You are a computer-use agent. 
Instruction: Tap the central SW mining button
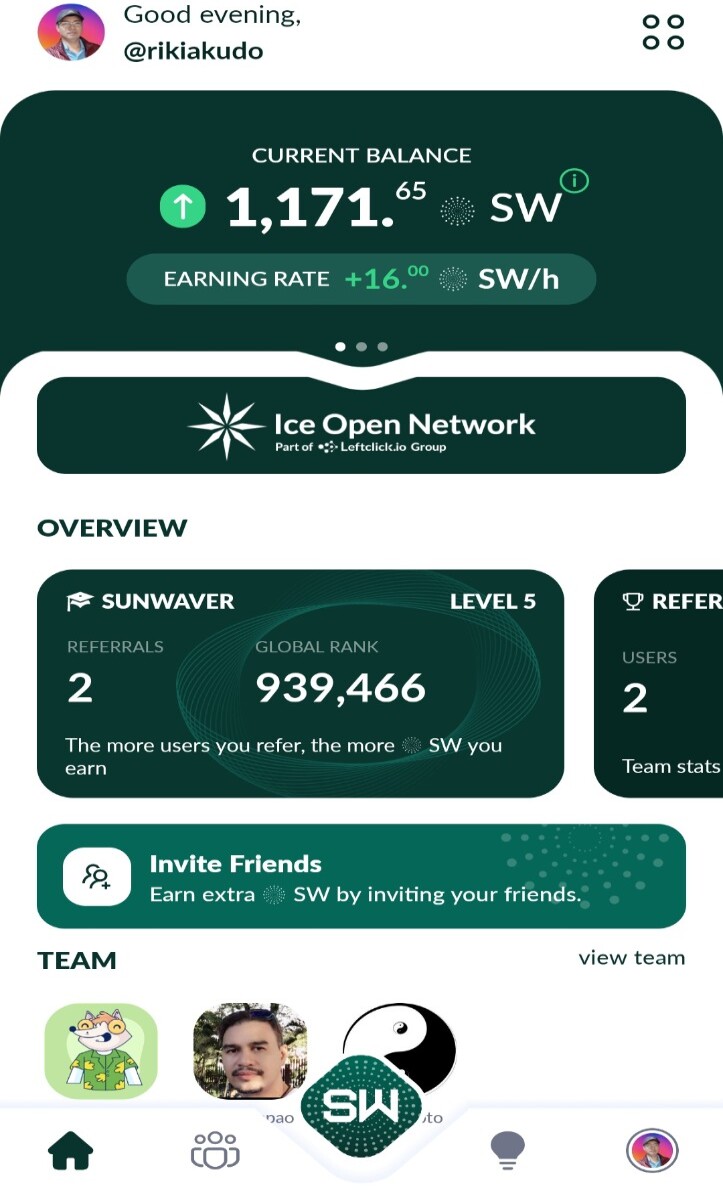pyautogui.click(x=361, y=1106)
